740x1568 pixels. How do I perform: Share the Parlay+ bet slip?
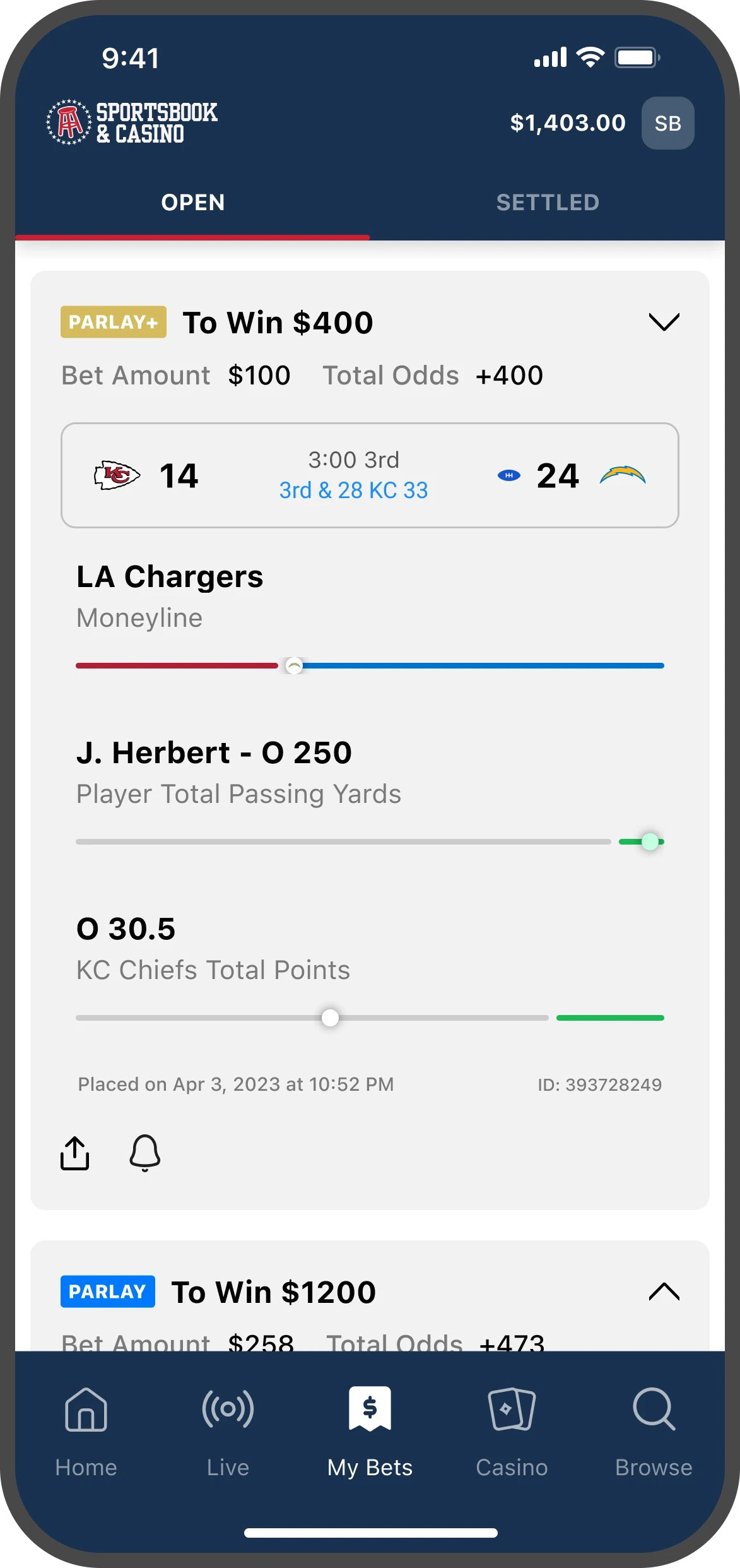pos(75,1153)
